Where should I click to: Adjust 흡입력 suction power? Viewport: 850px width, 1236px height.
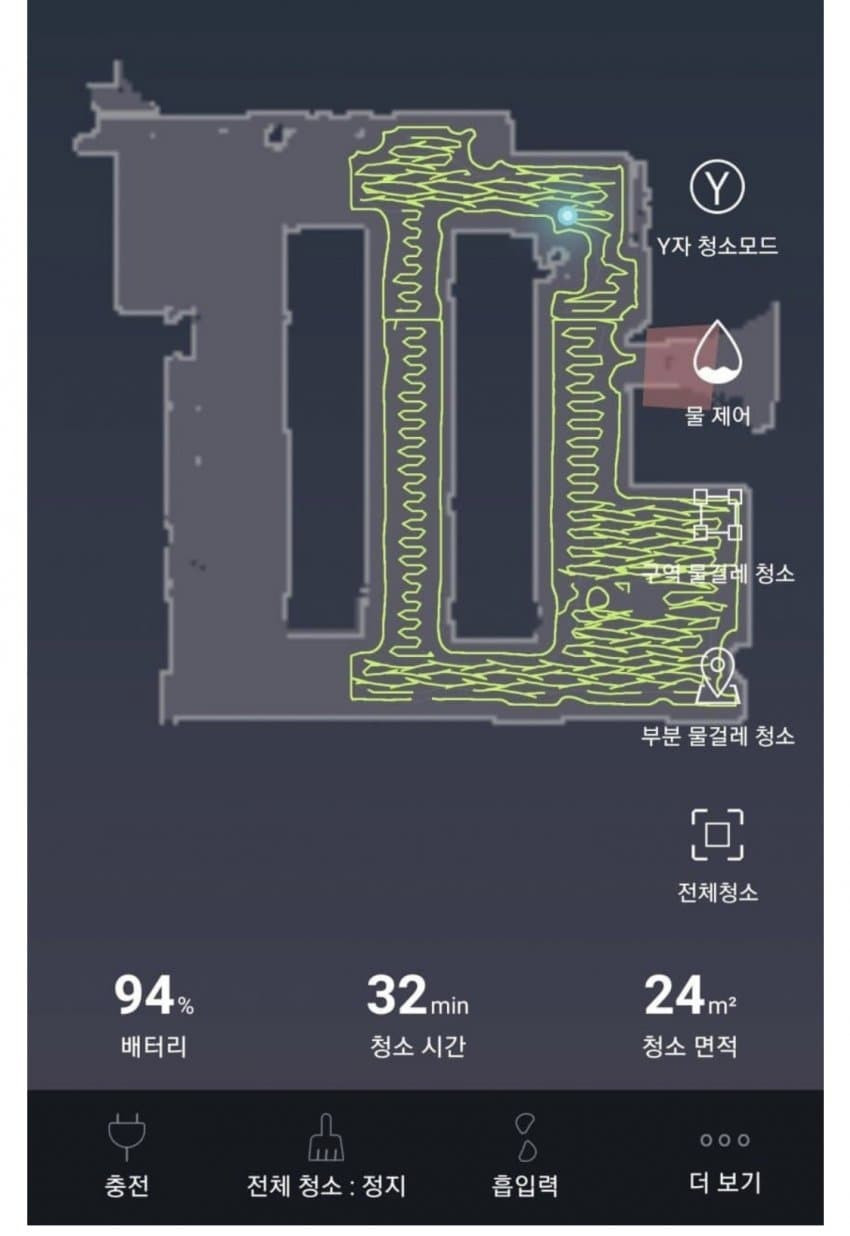click(524, 1155)
